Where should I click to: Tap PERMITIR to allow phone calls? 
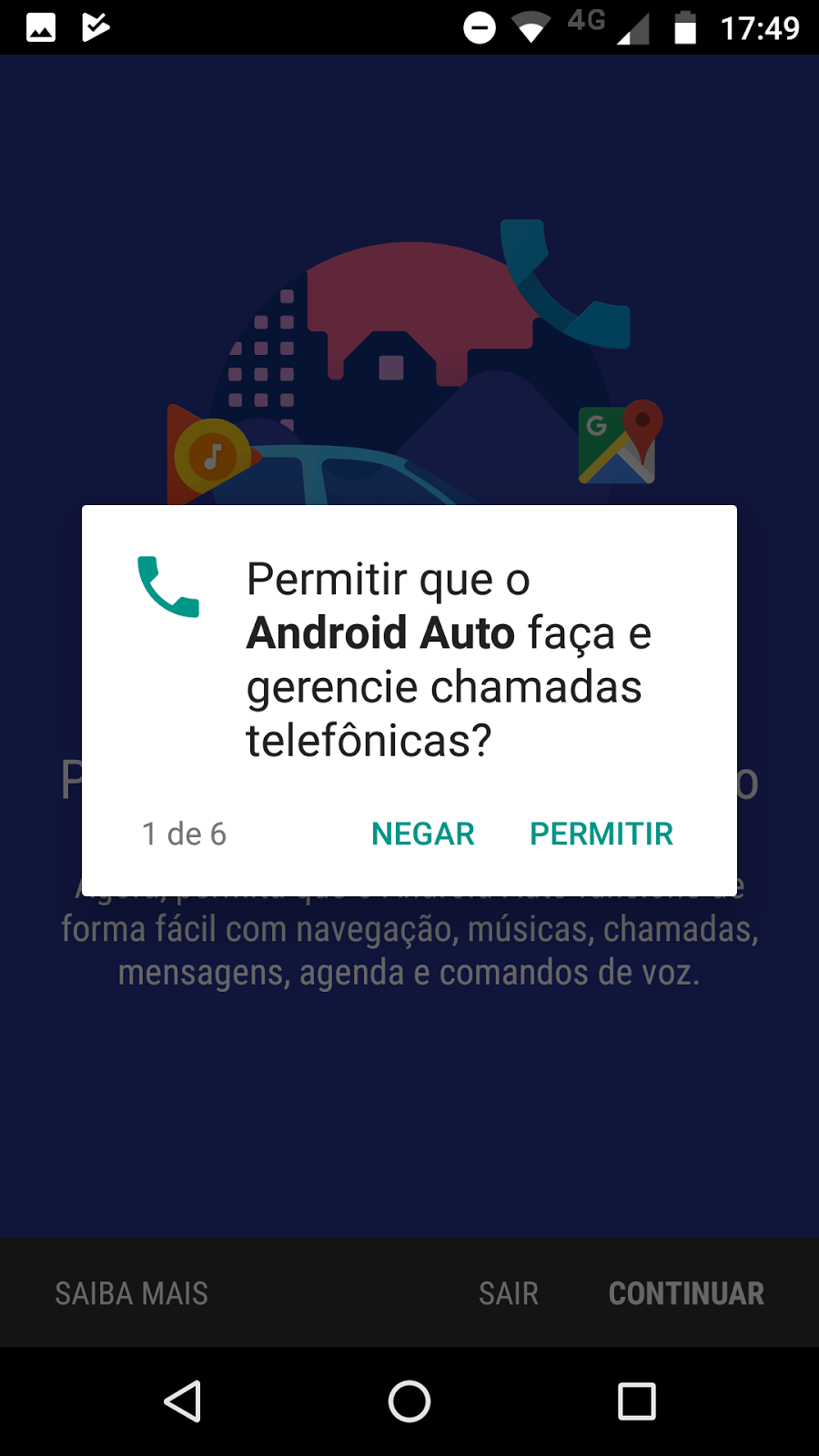click(602, 834)
